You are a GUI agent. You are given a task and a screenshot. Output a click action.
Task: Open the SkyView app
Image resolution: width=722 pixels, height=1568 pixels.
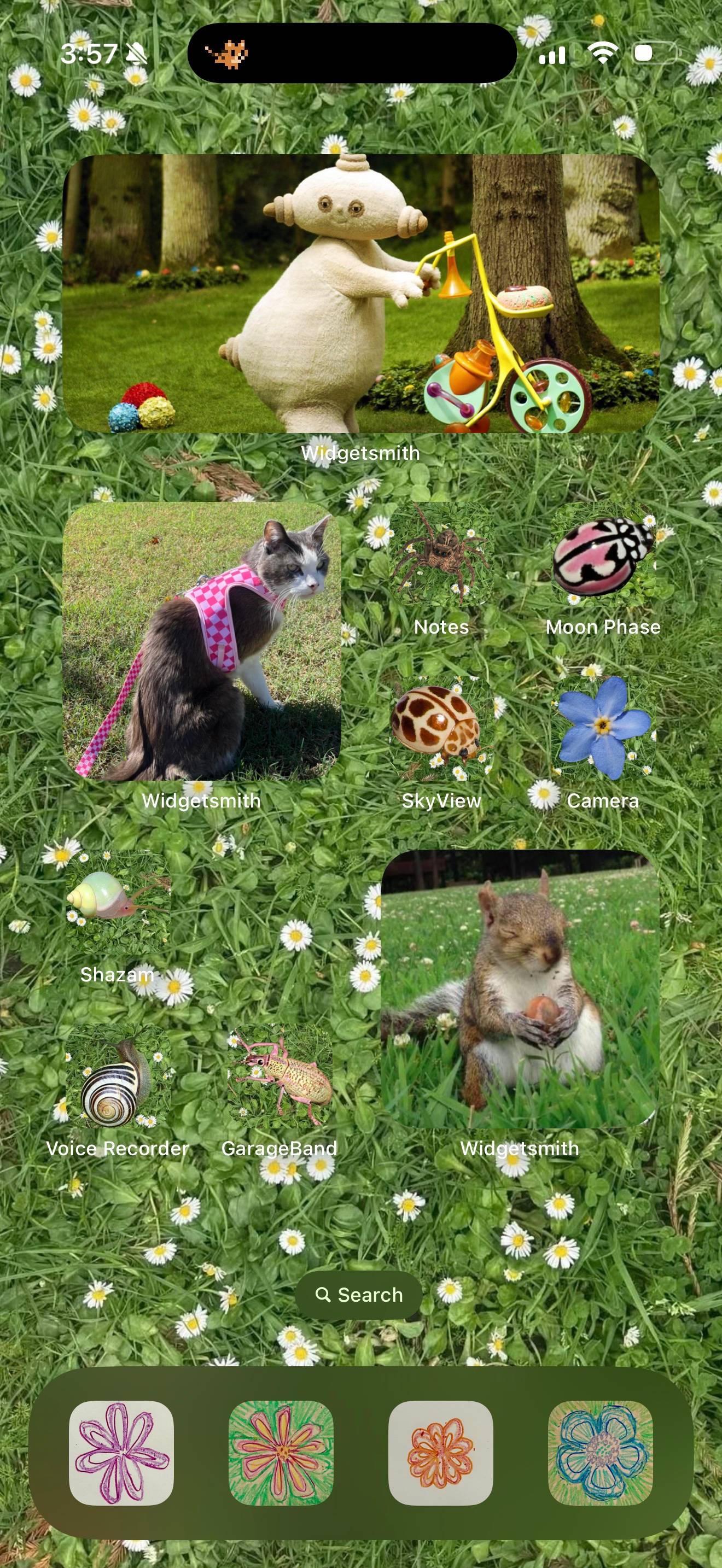[x=441, y=728]
